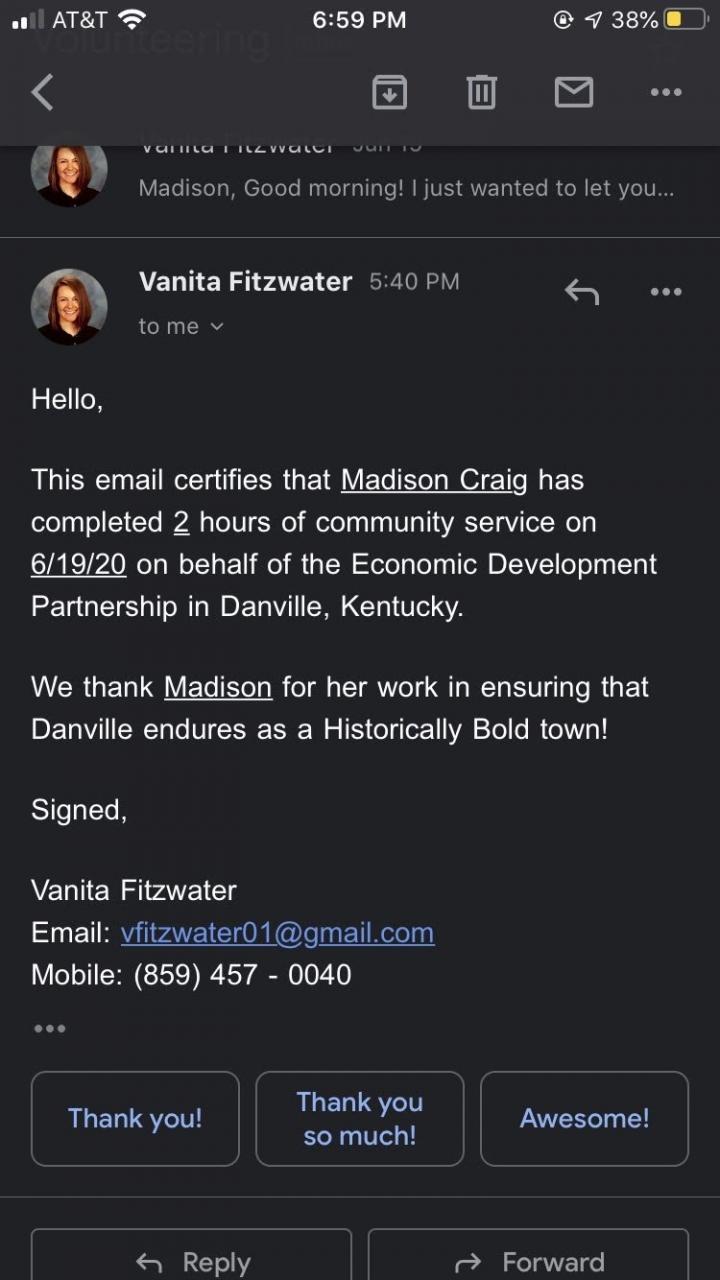Tap the reply arrow beside 5:40 PM
720x1280 pixels.
point(581,291)
